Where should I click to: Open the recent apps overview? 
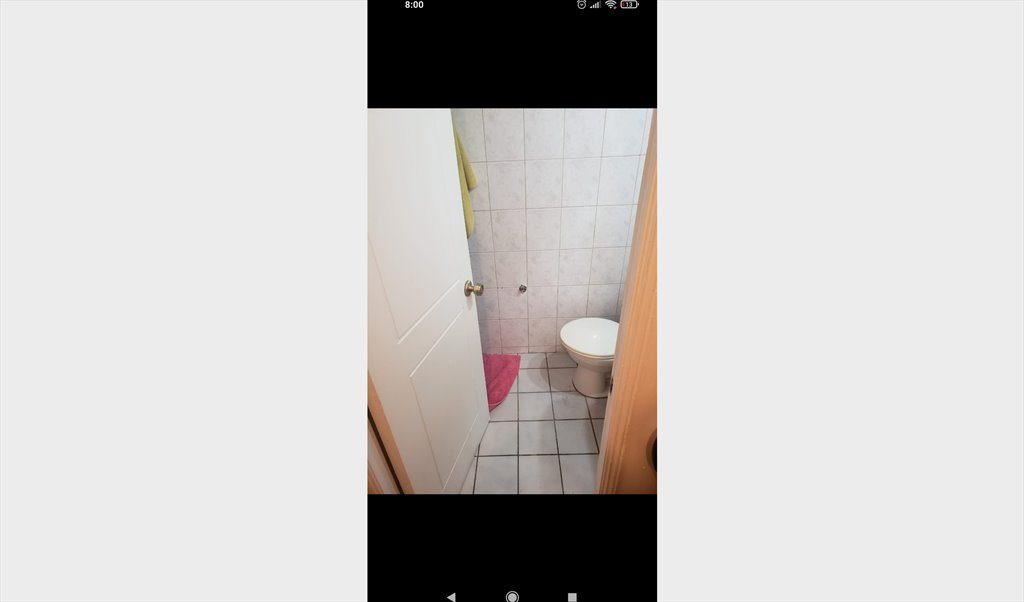(x=572, y=597)
